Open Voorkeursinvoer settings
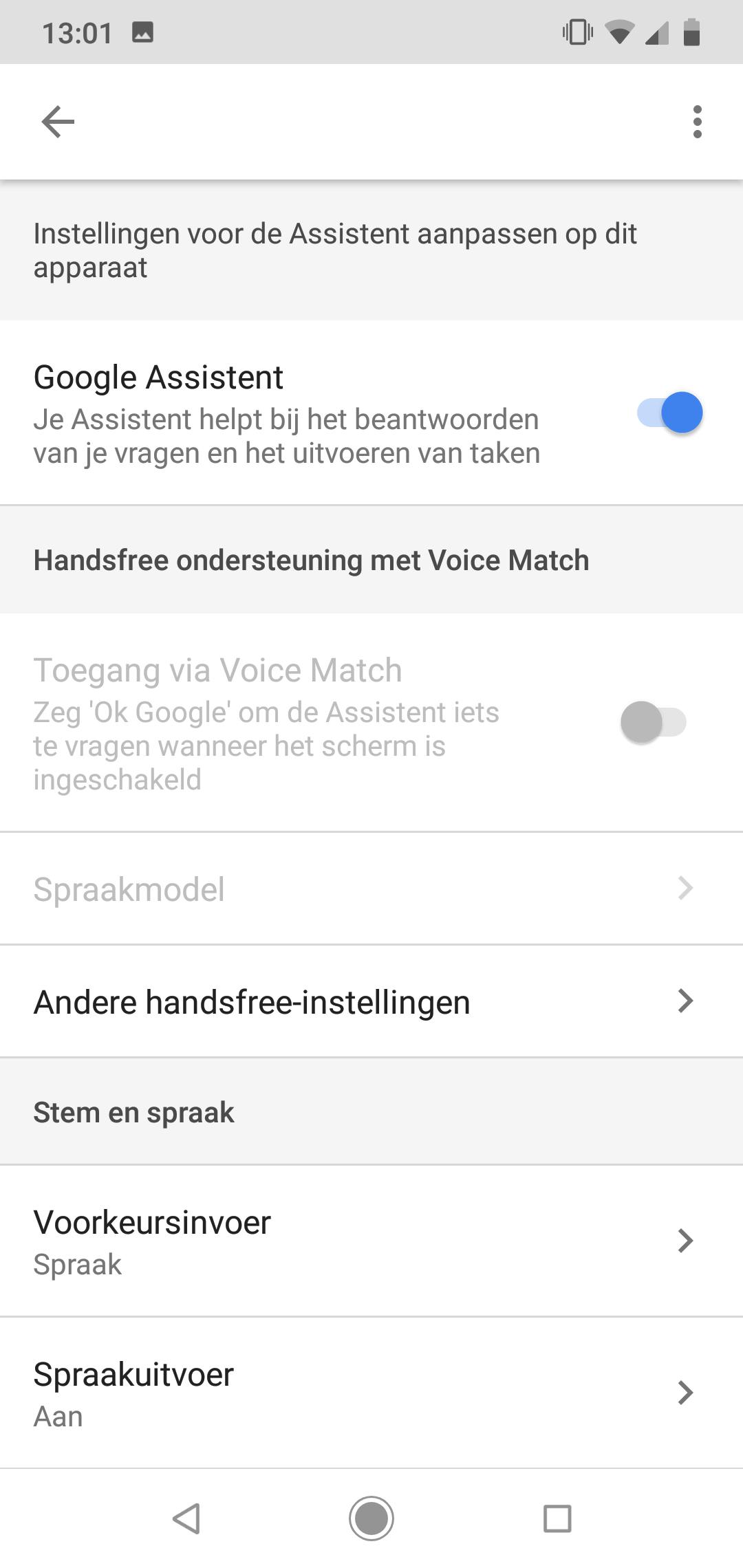 click(371, 1241)
